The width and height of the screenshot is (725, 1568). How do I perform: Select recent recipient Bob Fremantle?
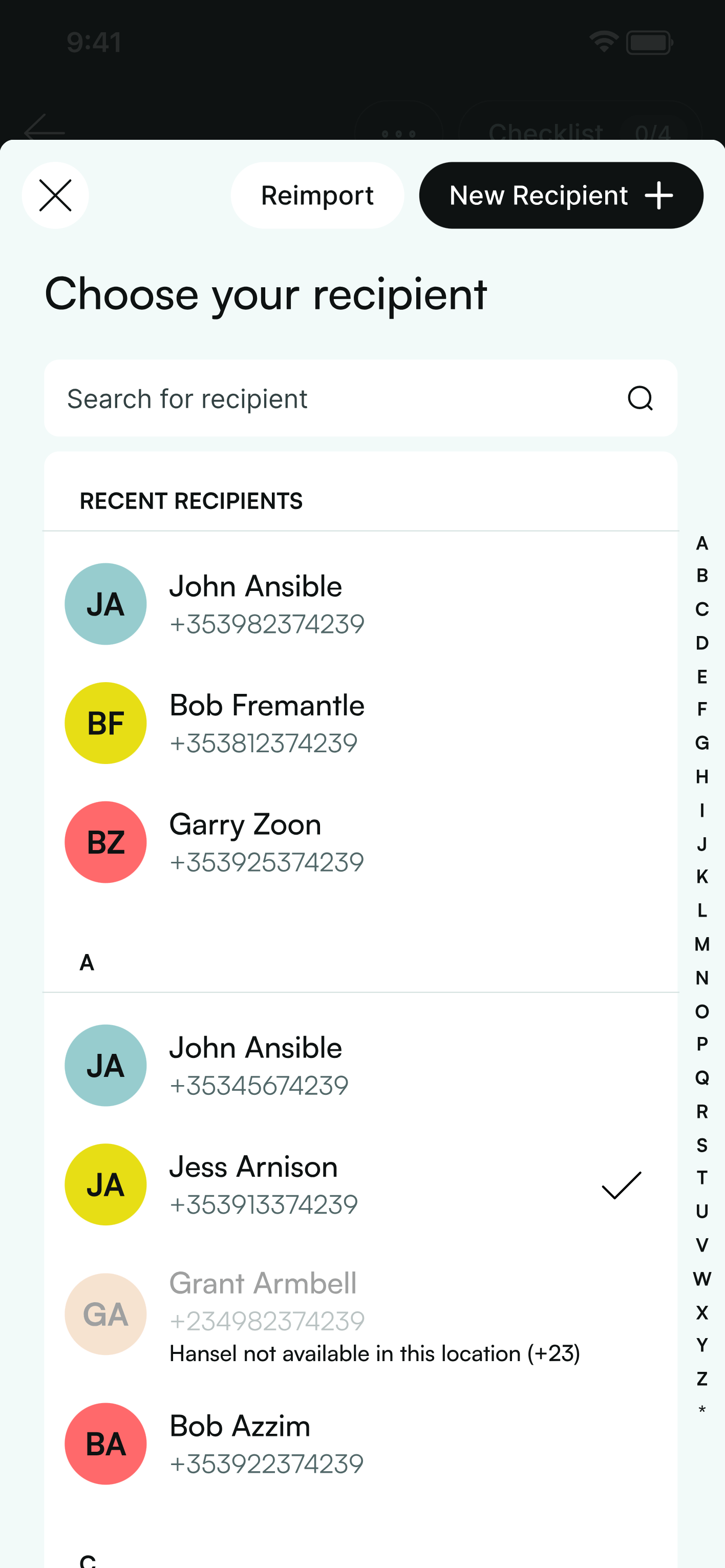click(x=360, y=723)
